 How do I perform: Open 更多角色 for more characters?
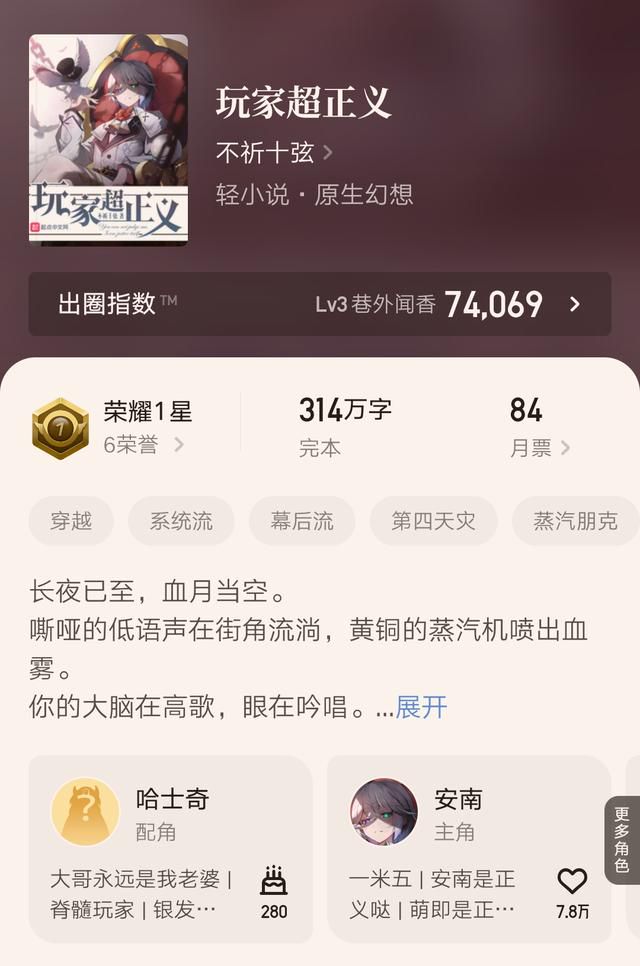coord(622,840)
